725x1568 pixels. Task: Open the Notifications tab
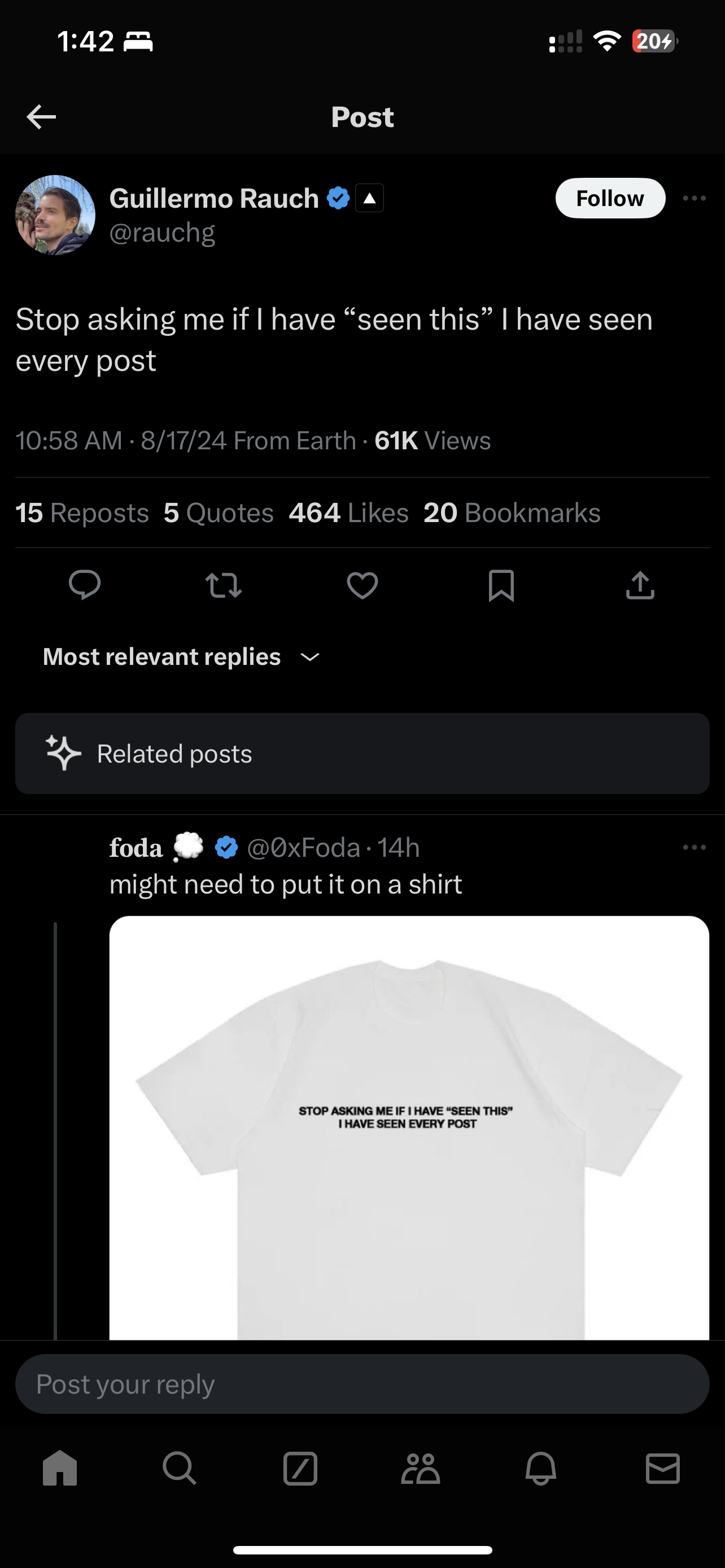[540, 1468]
